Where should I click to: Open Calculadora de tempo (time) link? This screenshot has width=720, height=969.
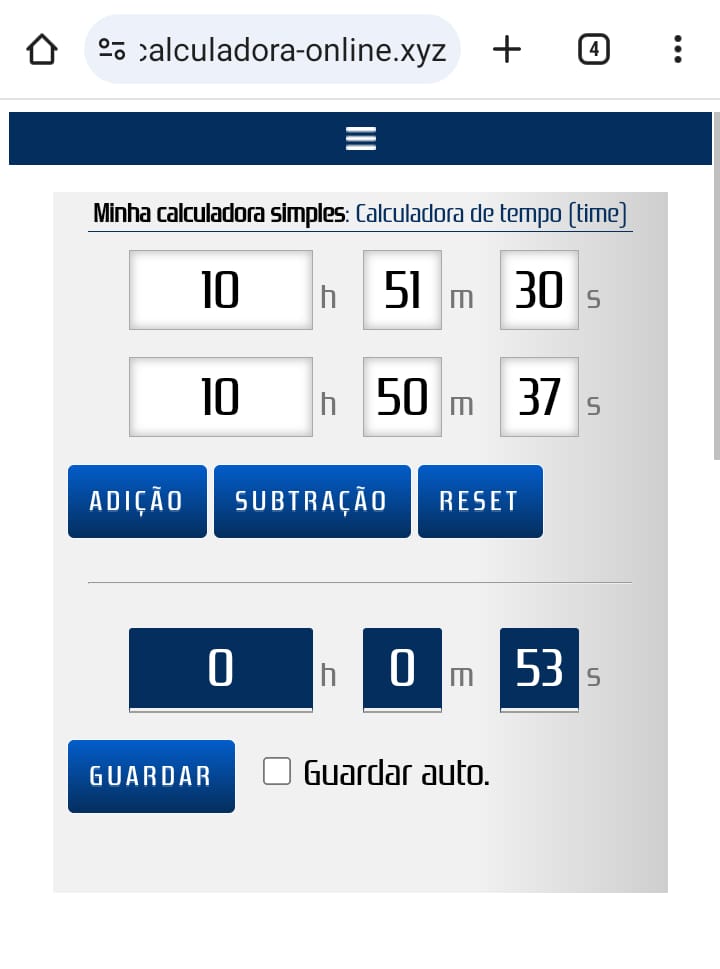(x=491, y=213)
